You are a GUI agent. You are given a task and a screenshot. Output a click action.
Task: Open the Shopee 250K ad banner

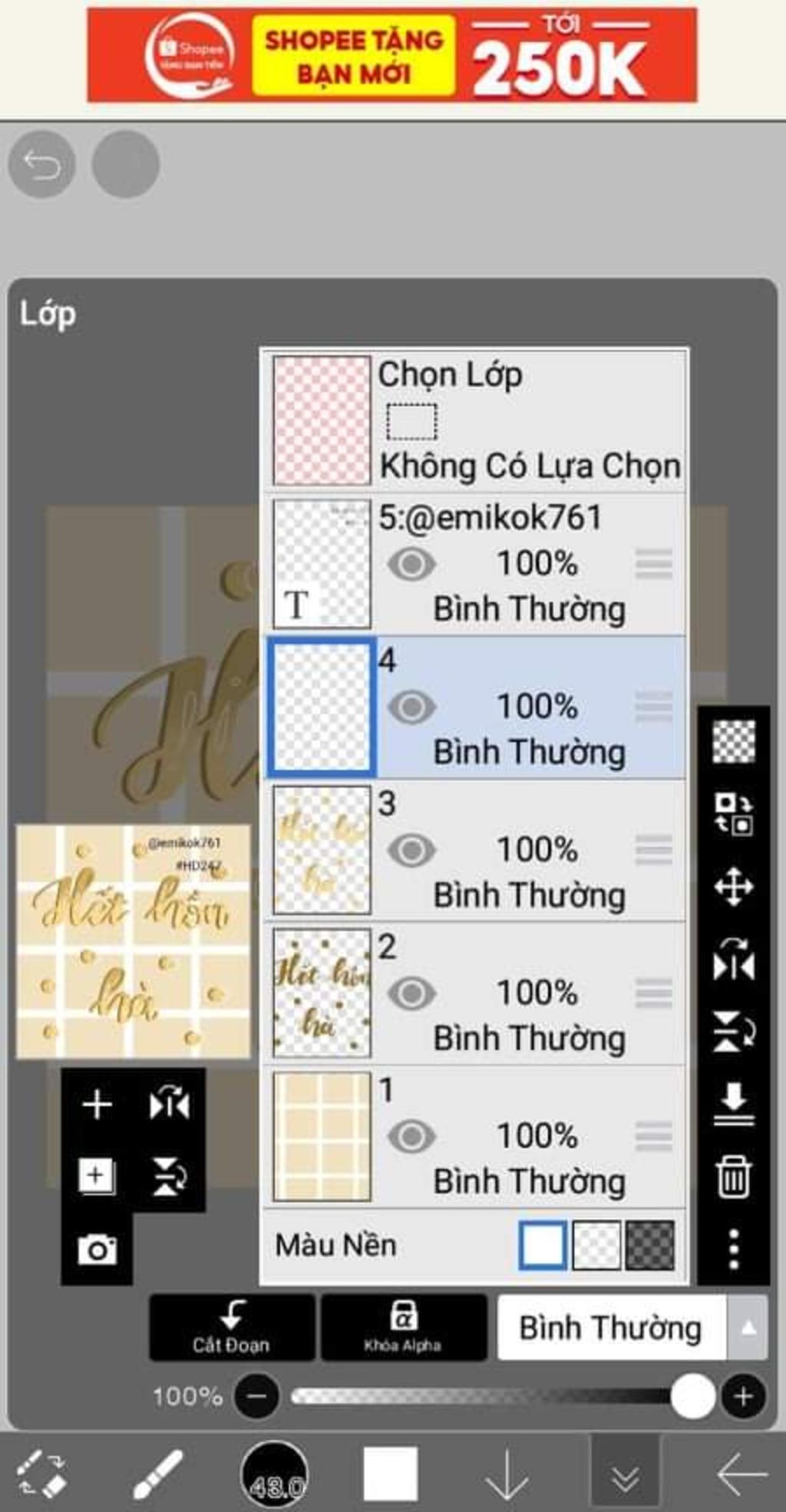click(x=391, y=55)
